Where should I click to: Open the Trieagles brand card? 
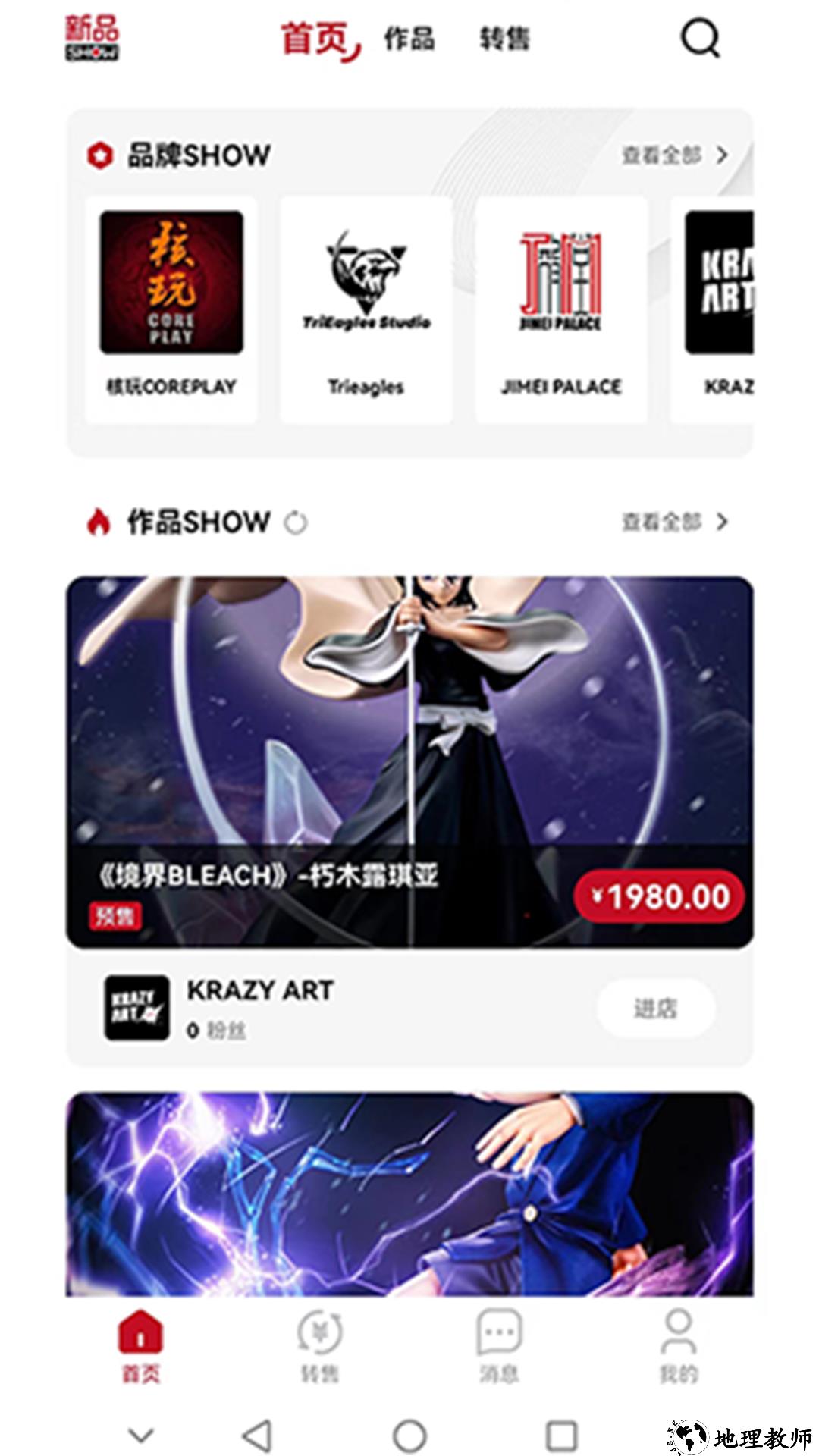pyautogui.click(x=366, y=309)
